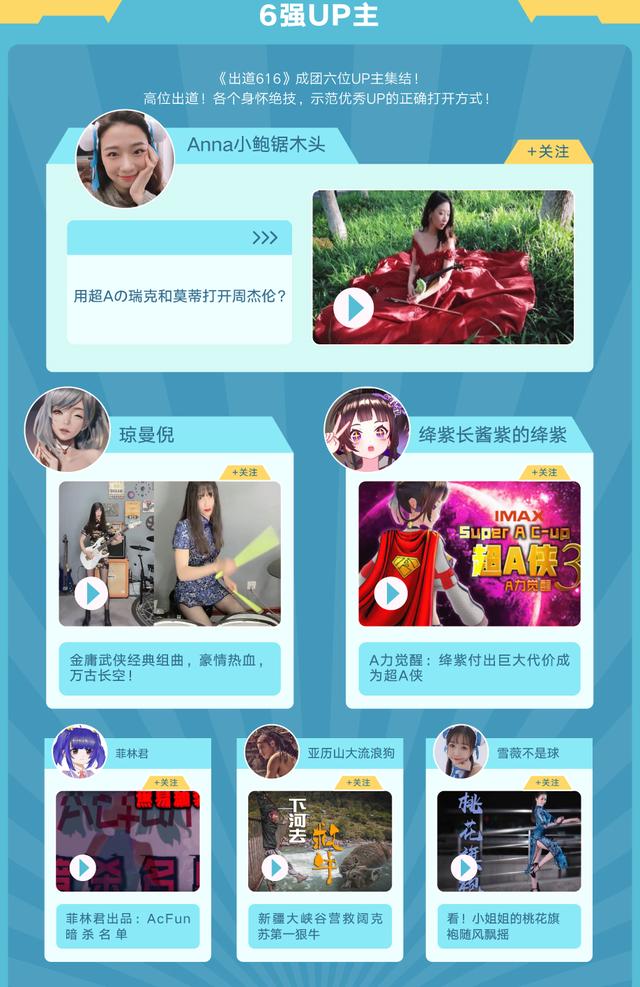The image size is (640, 987).
Task: Play 雪薇不是球's 桃花旗袍 video
Action: click(464, 867)
